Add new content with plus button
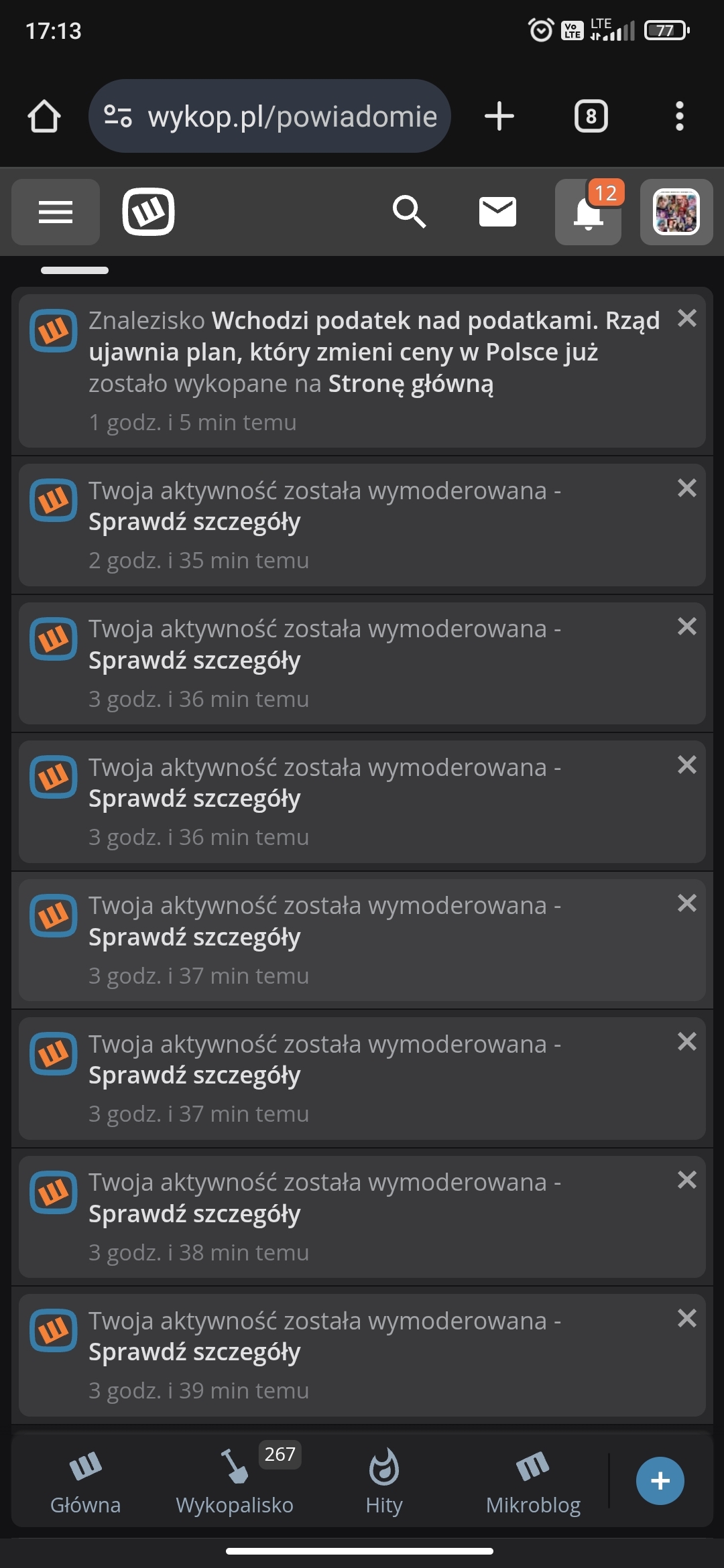724x1568 pixels. [660, 1481]
